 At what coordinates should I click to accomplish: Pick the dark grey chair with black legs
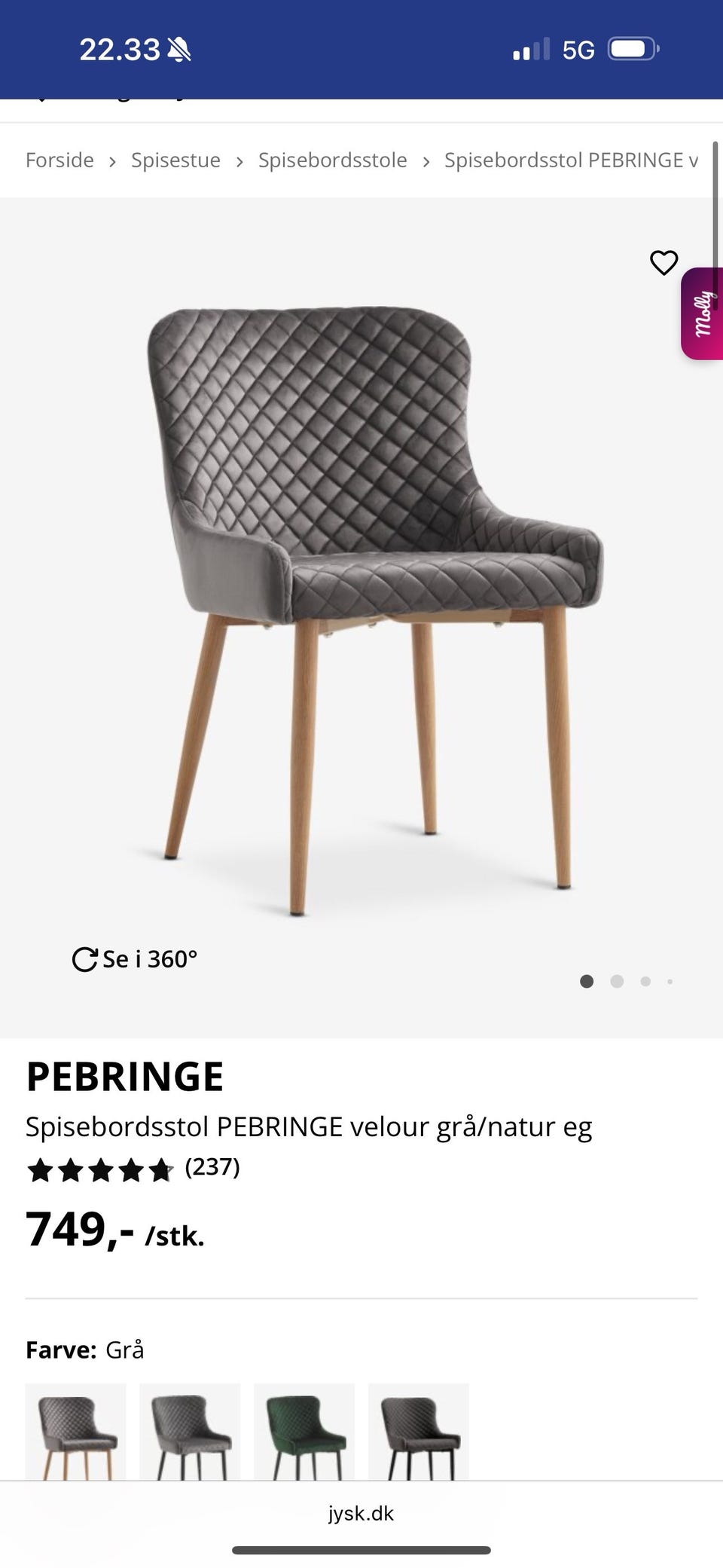(419, 1432)
